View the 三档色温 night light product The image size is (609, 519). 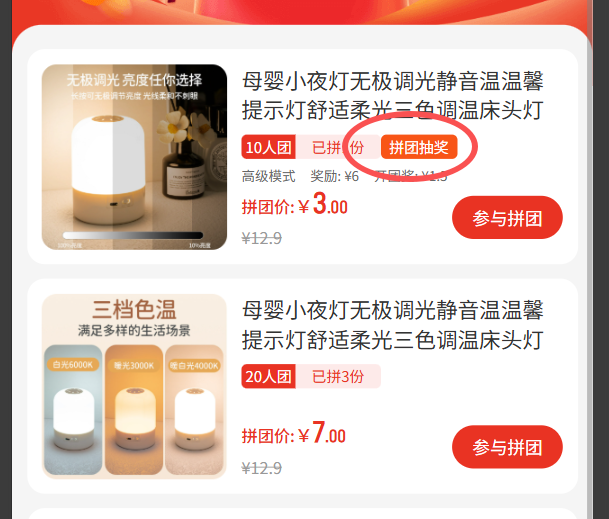pos(134,386)
